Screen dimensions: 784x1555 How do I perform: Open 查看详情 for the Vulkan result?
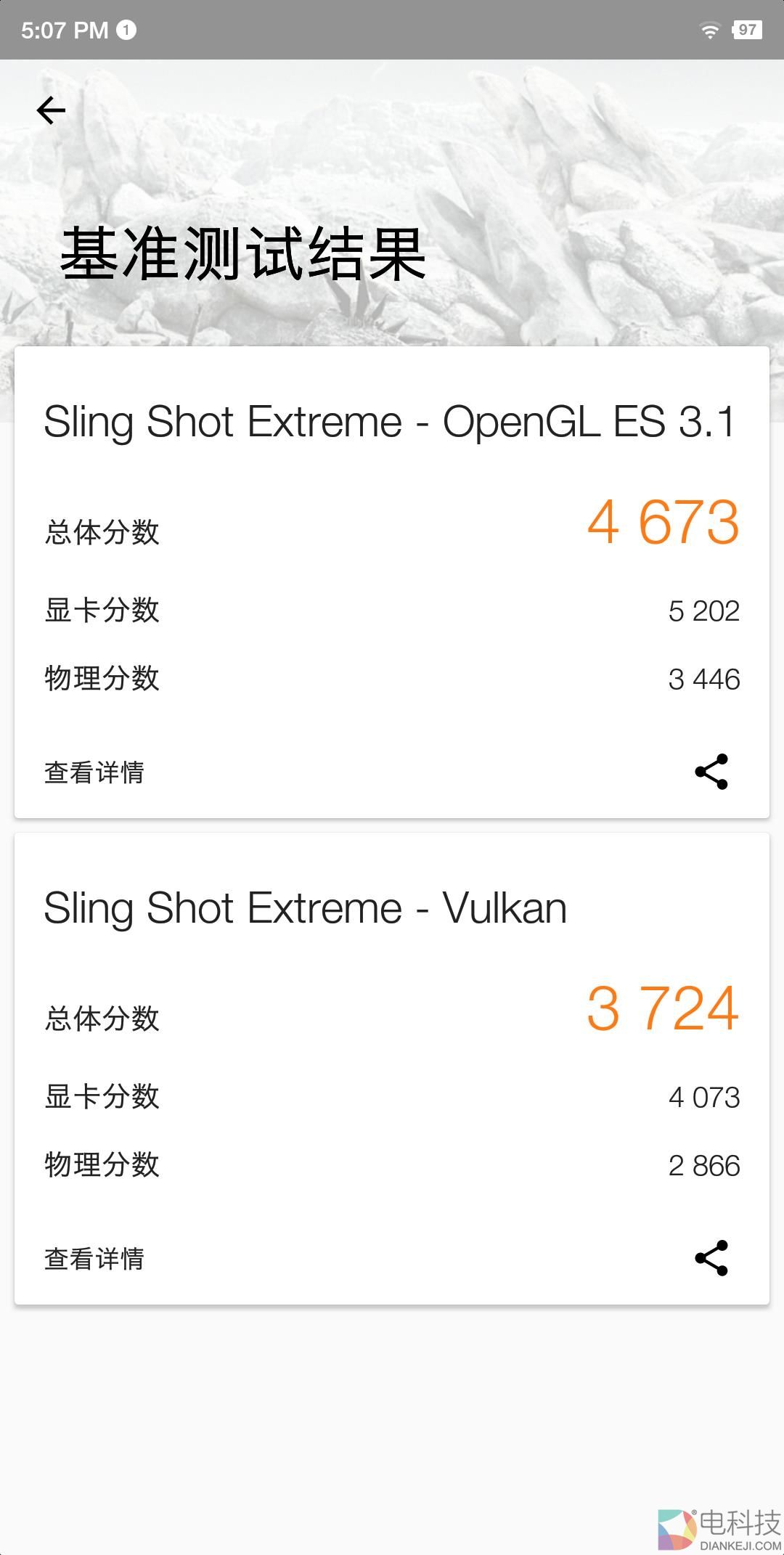pos(94,1259)
